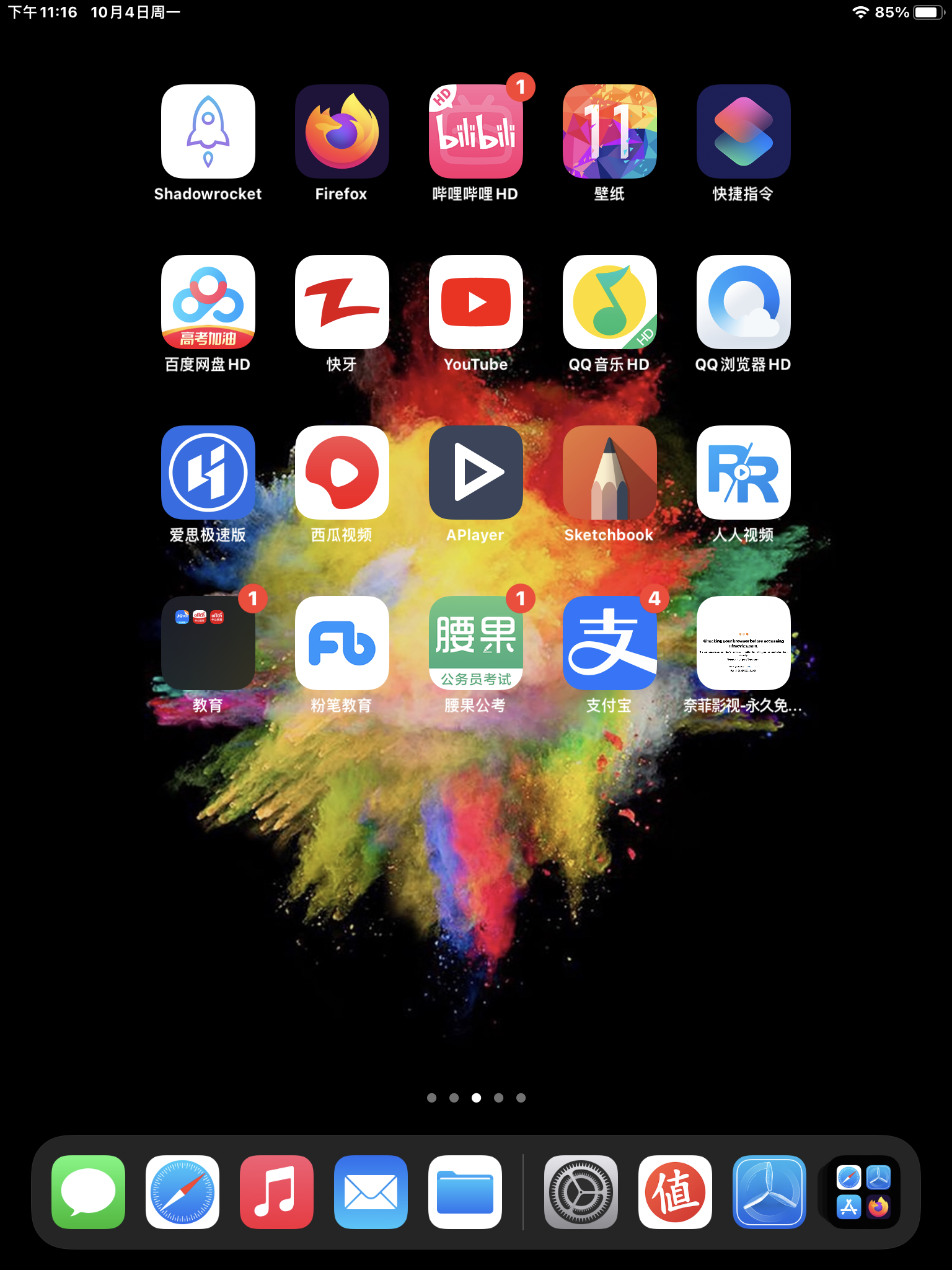Open the Mail app in the dock

[371, 1192]
